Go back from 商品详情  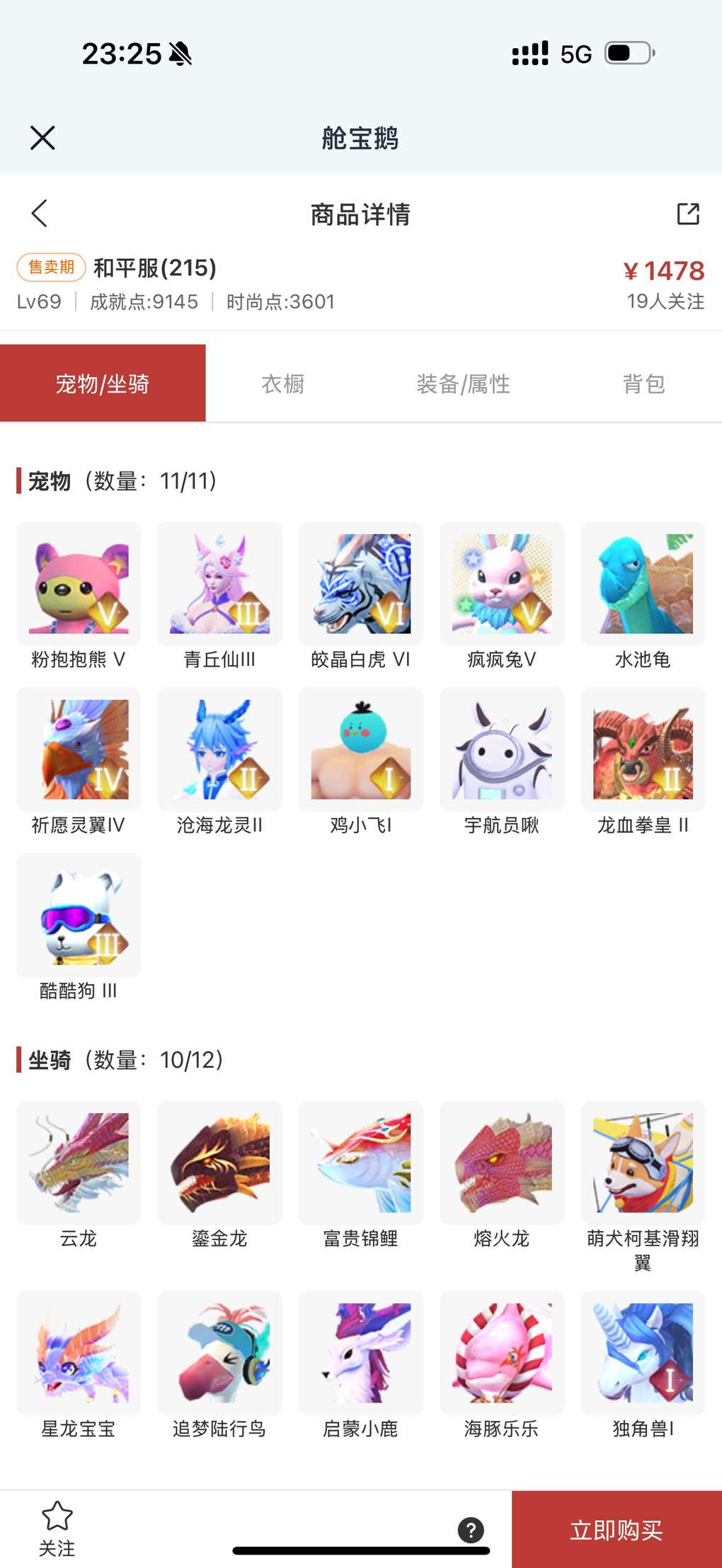(40, 213)
